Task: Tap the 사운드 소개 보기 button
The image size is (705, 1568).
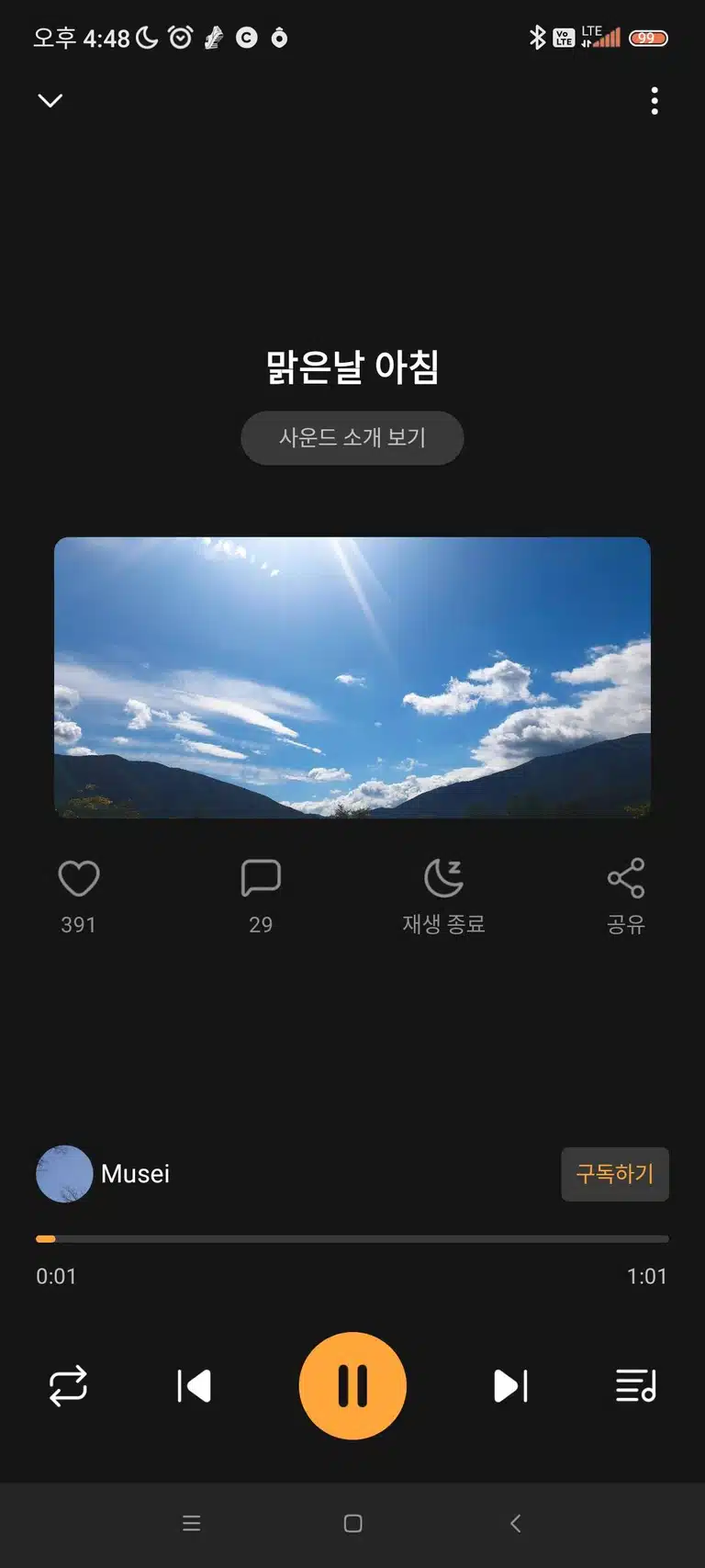Action: (x=352, y=438)
